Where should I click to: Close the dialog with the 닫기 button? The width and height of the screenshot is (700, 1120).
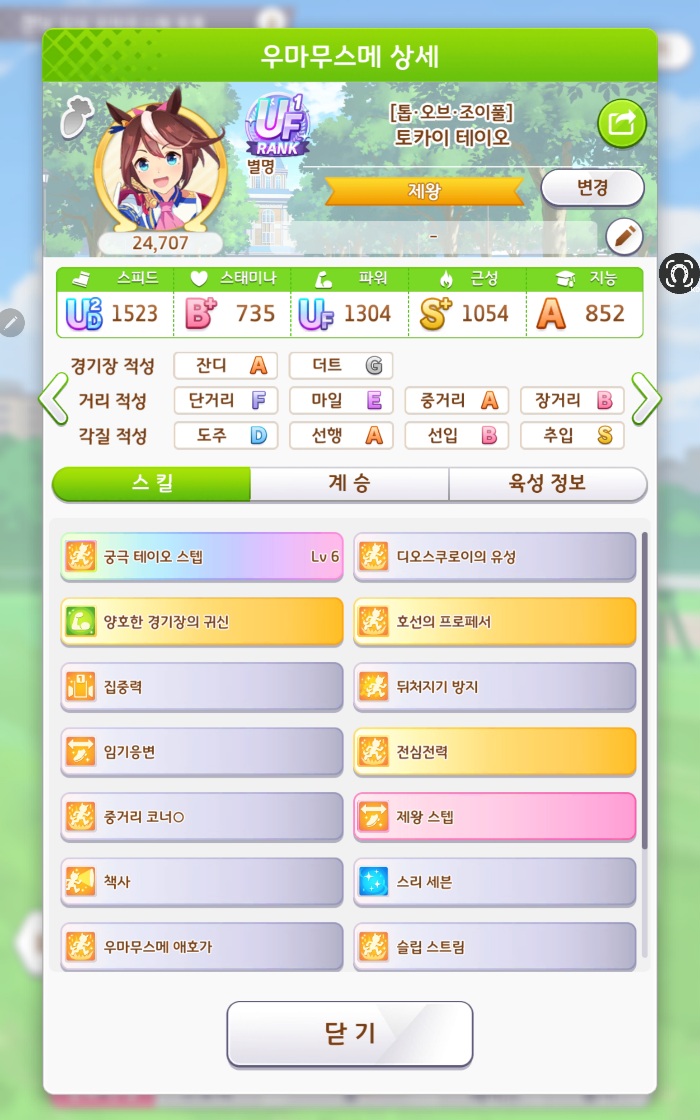349,1034
